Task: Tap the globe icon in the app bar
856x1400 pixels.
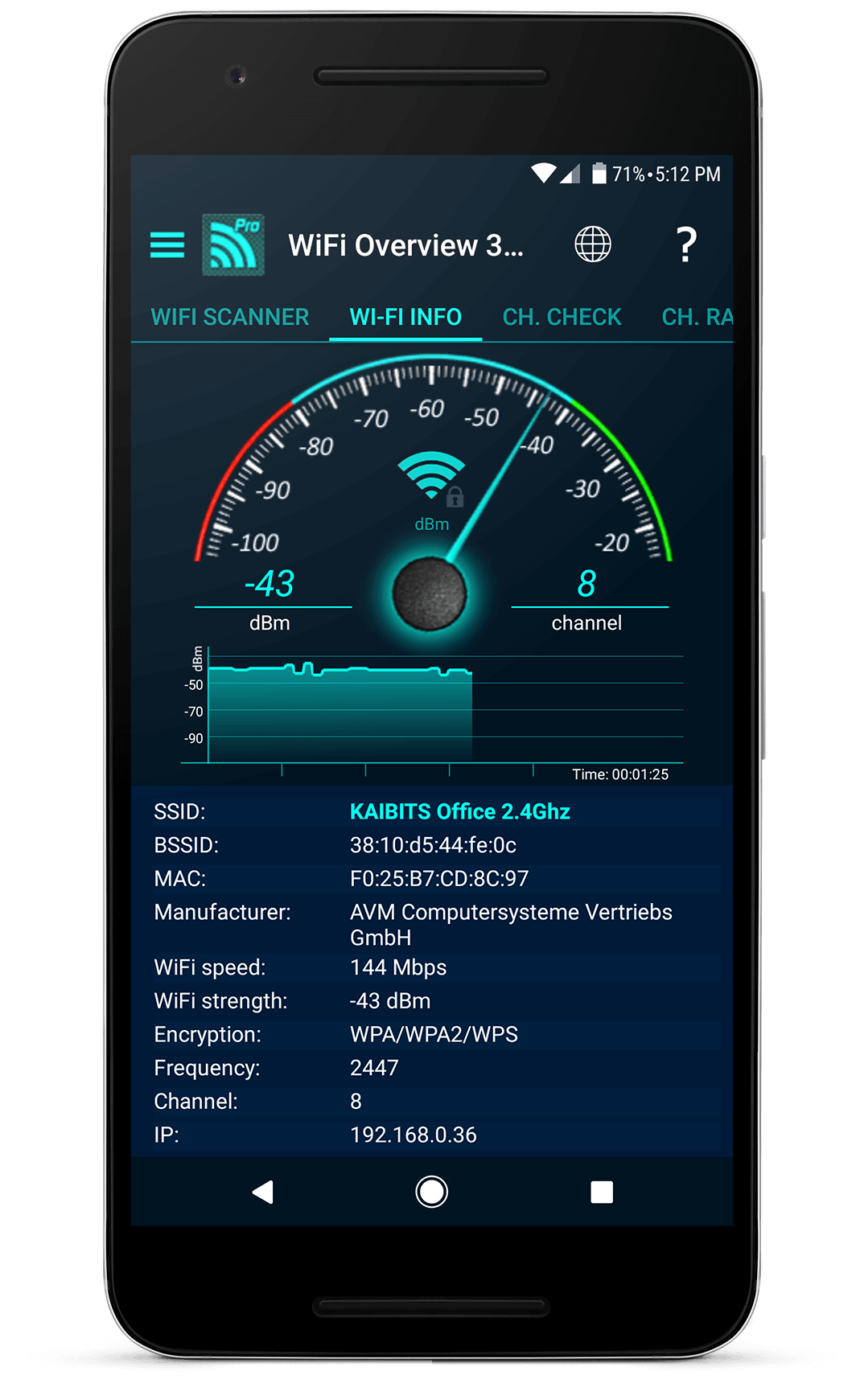Action: click(x=593, y=244)
